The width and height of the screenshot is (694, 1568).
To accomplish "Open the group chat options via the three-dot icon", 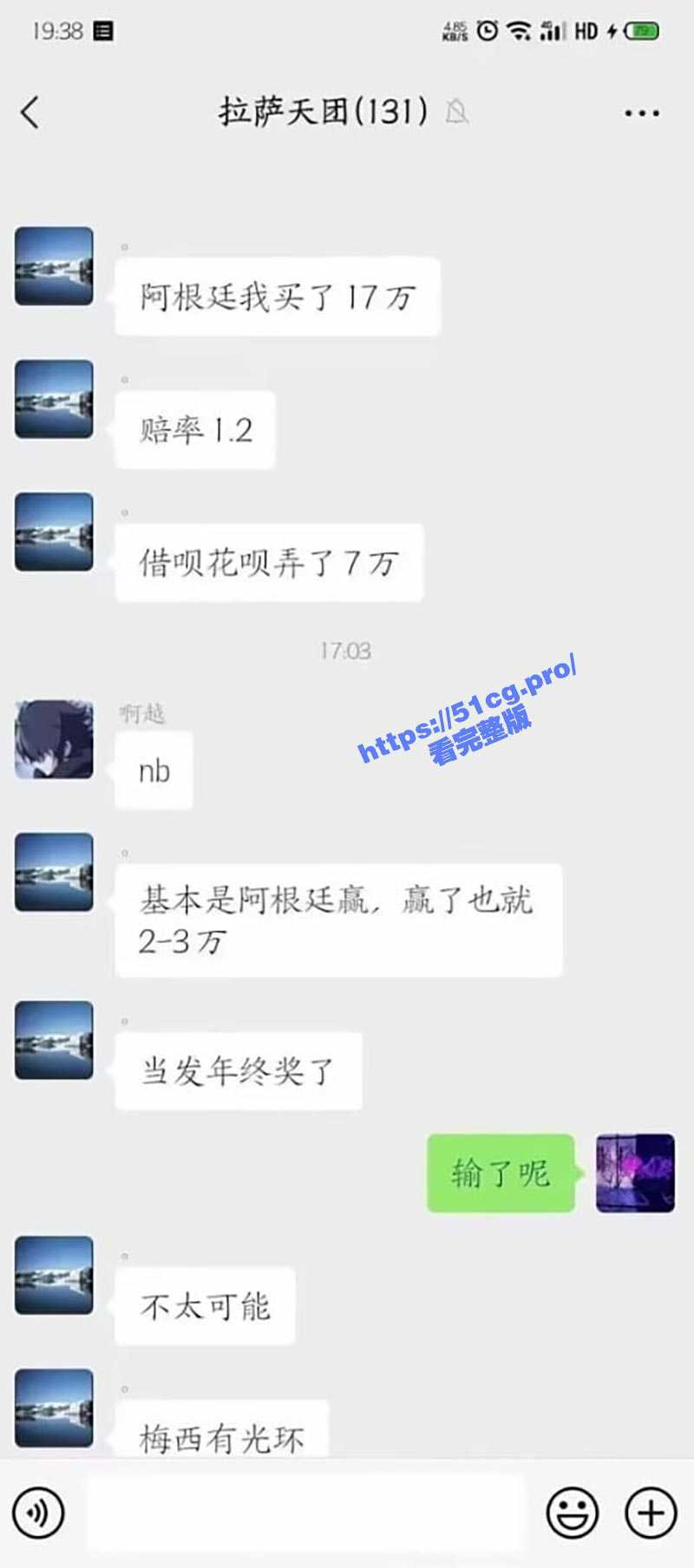I will pos(642,111).
